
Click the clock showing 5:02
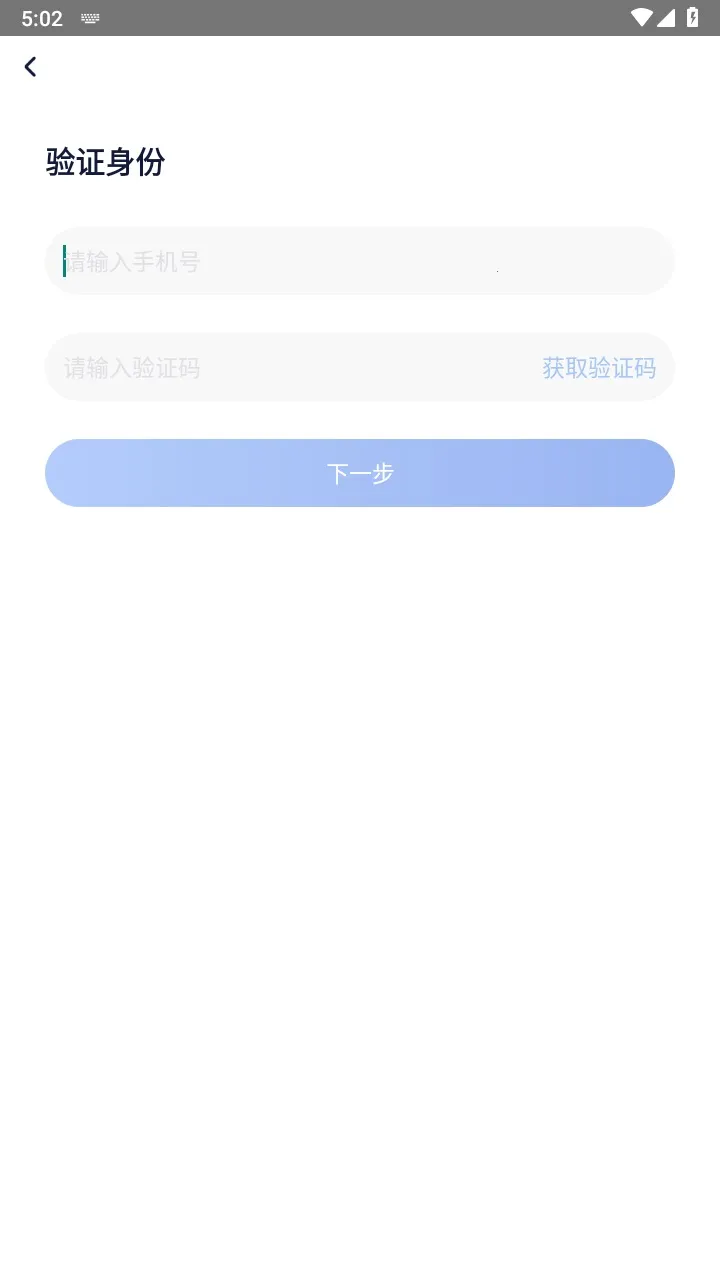(42, 17)
